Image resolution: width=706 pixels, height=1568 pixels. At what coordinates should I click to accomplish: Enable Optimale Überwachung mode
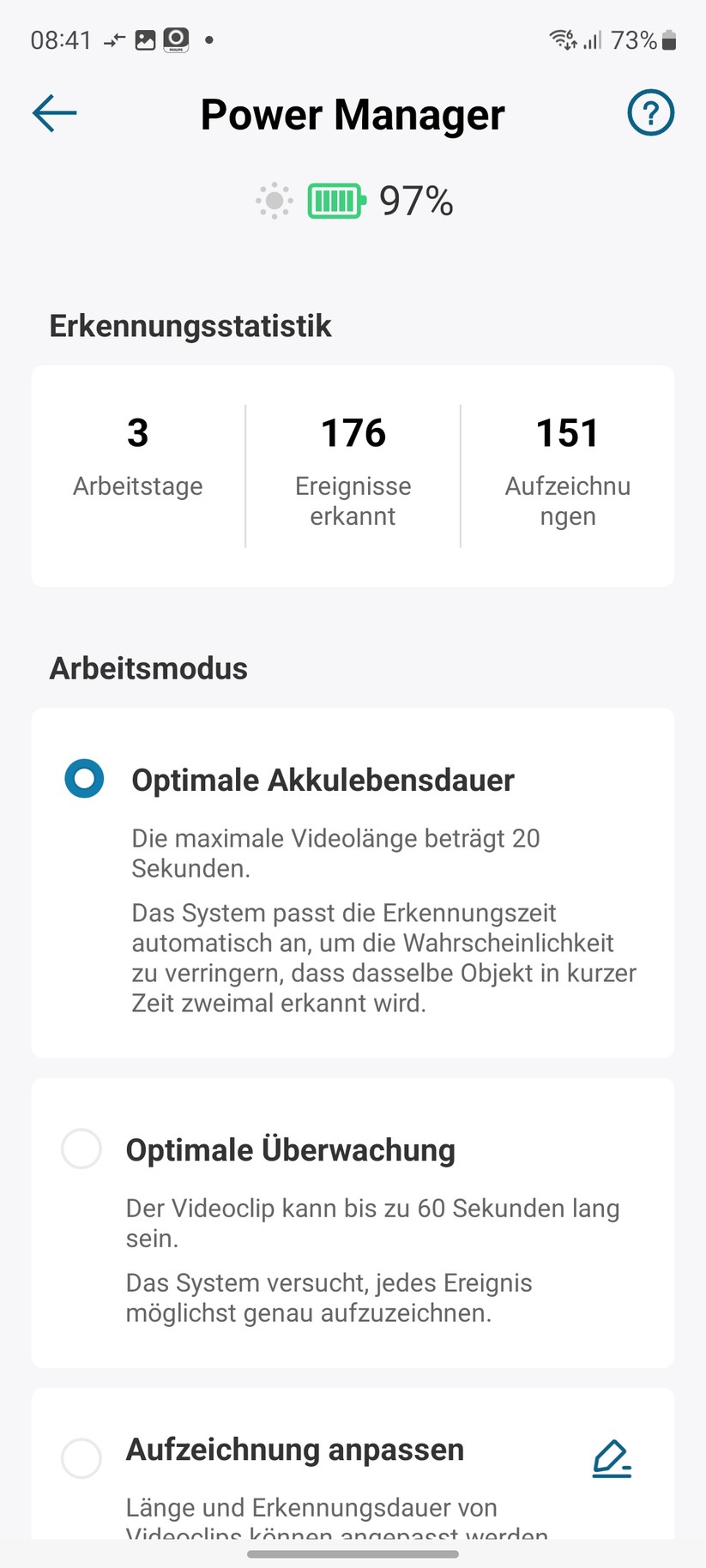[81, 1149]
